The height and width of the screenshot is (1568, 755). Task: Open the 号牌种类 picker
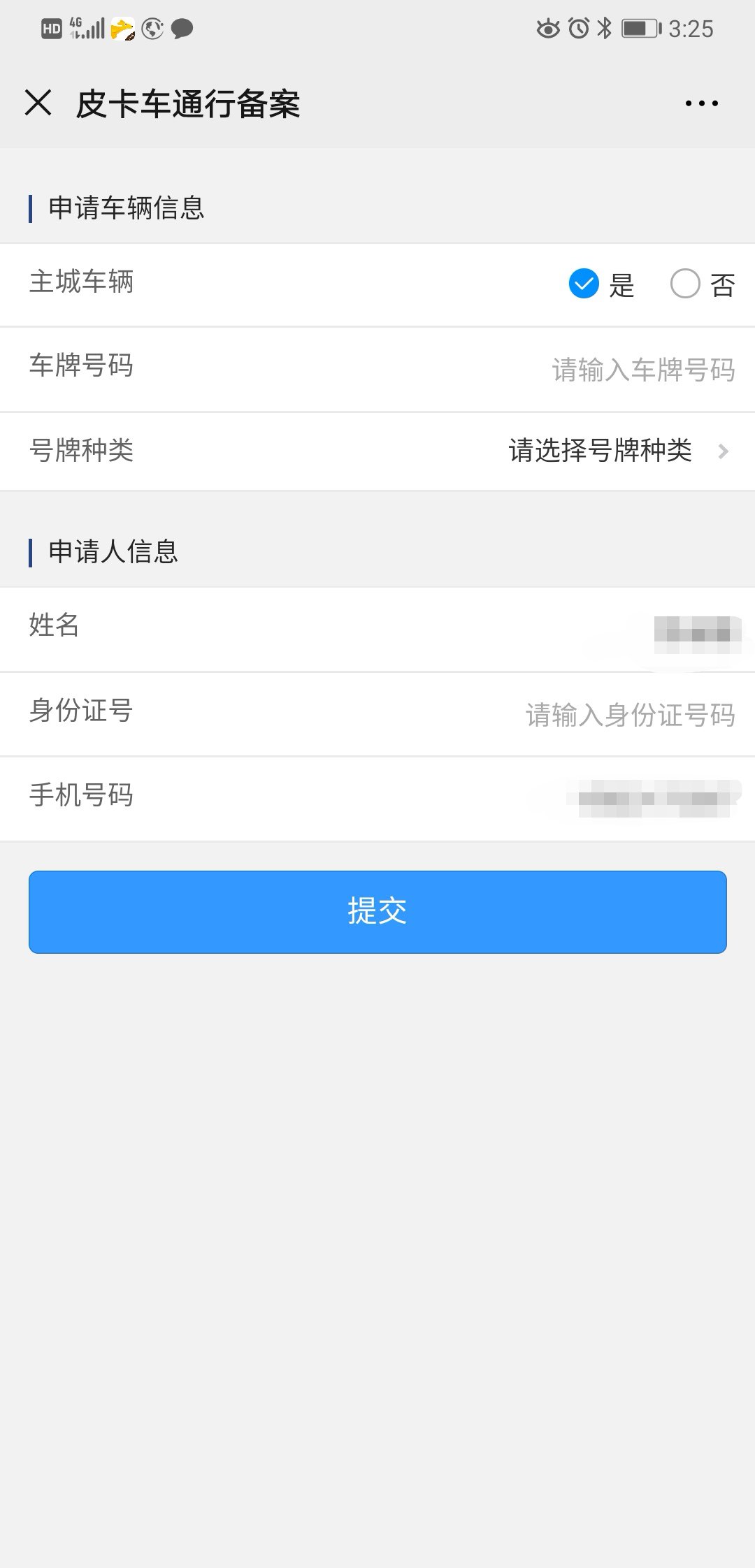615,451
